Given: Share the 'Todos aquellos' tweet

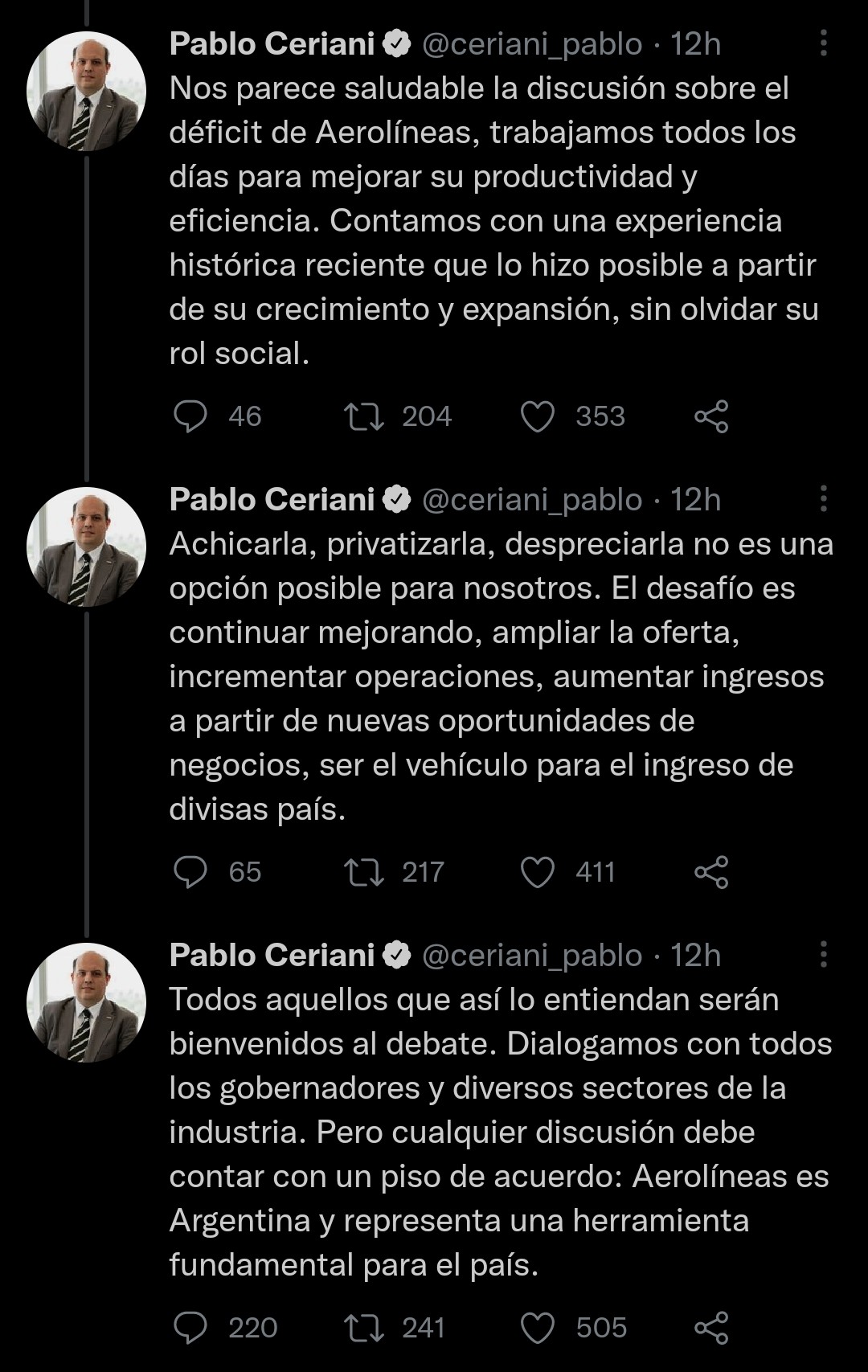Looking at the screenshot, I should point(711,1328).
